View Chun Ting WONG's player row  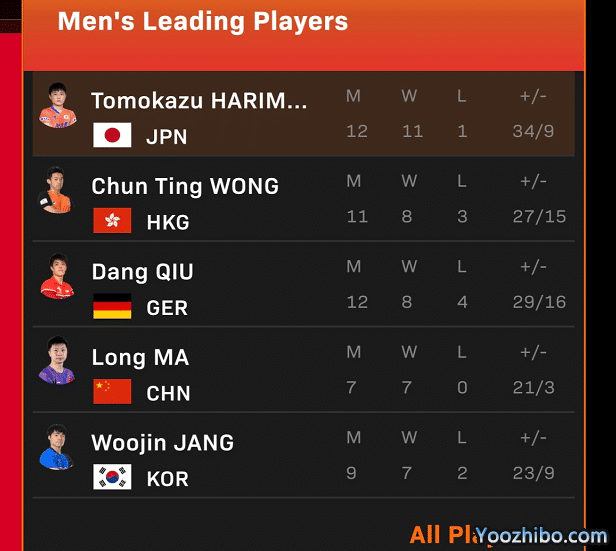(x=185, y=186)
